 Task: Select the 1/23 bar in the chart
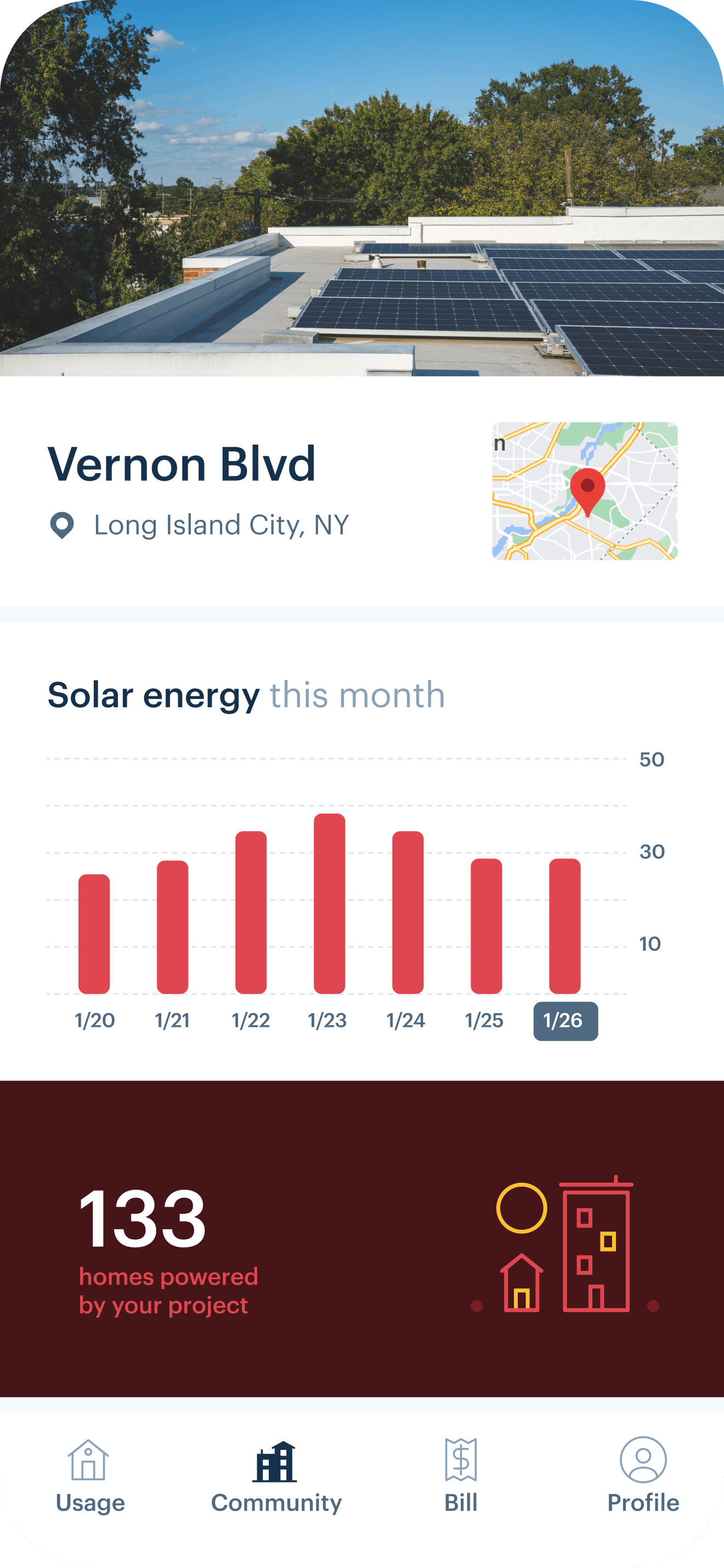point(330,904)
